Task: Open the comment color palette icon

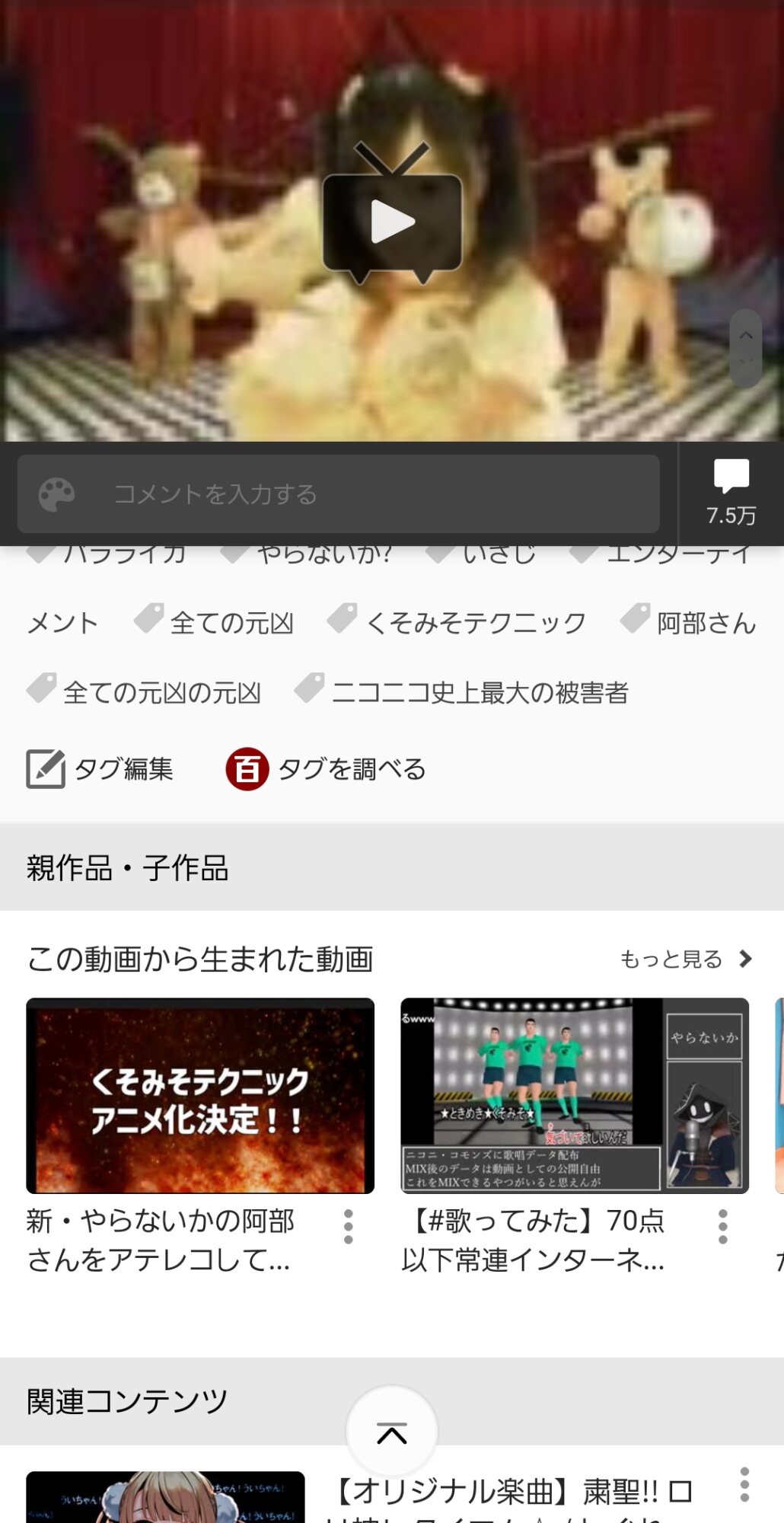Action: (x=57, y=494)
